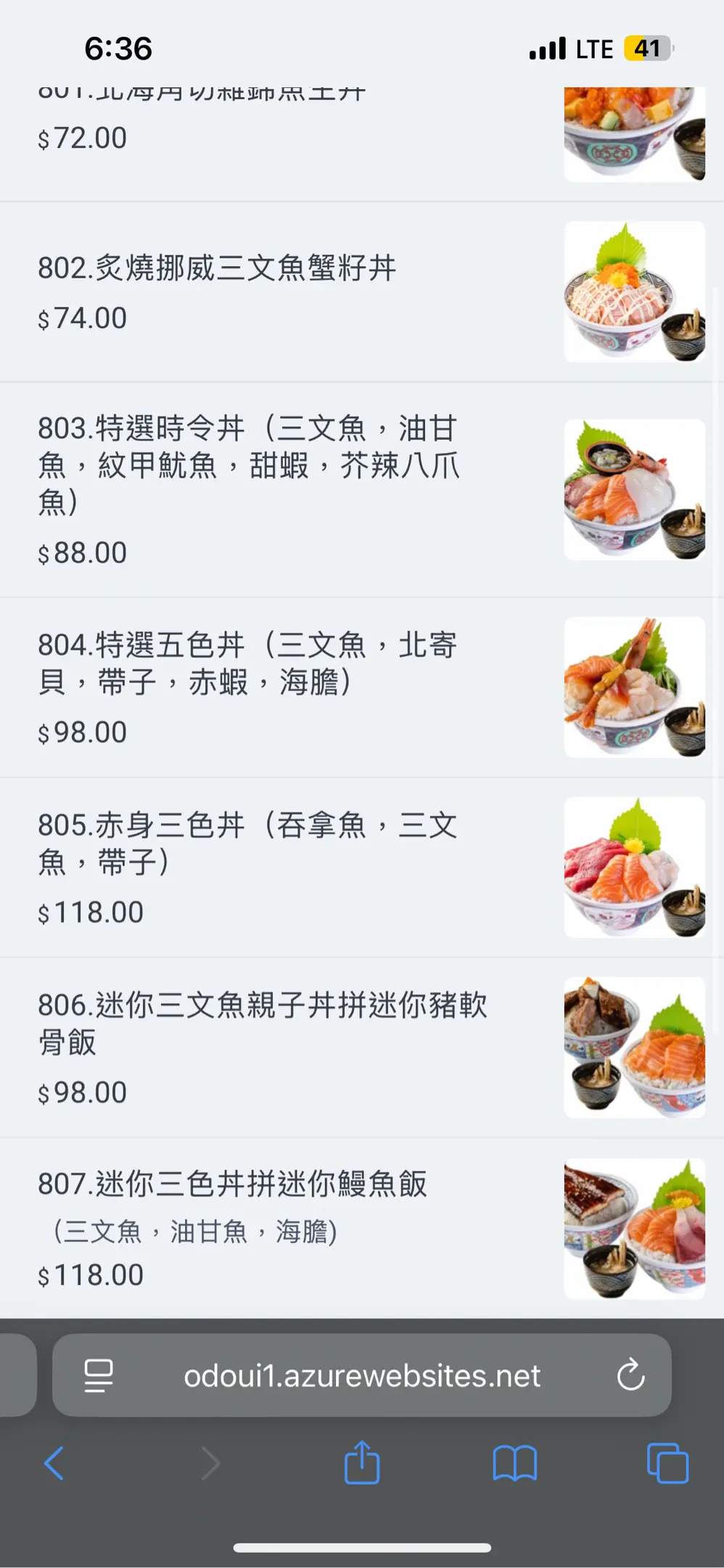Choose 805 赤身三色丼 for $118.00

[362, 867]
